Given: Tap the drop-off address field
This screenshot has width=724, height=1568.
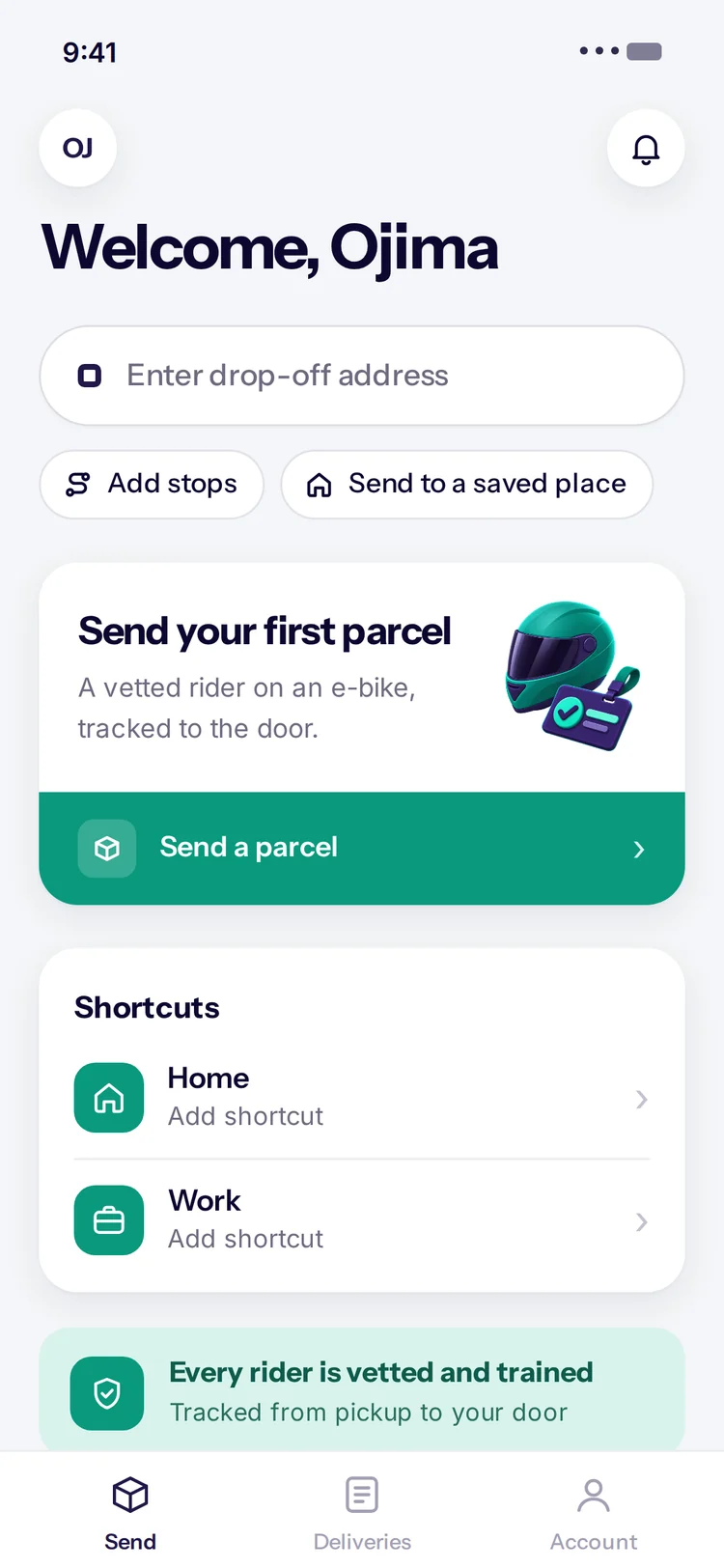Looking at the screenshot, I should point(362,376).
